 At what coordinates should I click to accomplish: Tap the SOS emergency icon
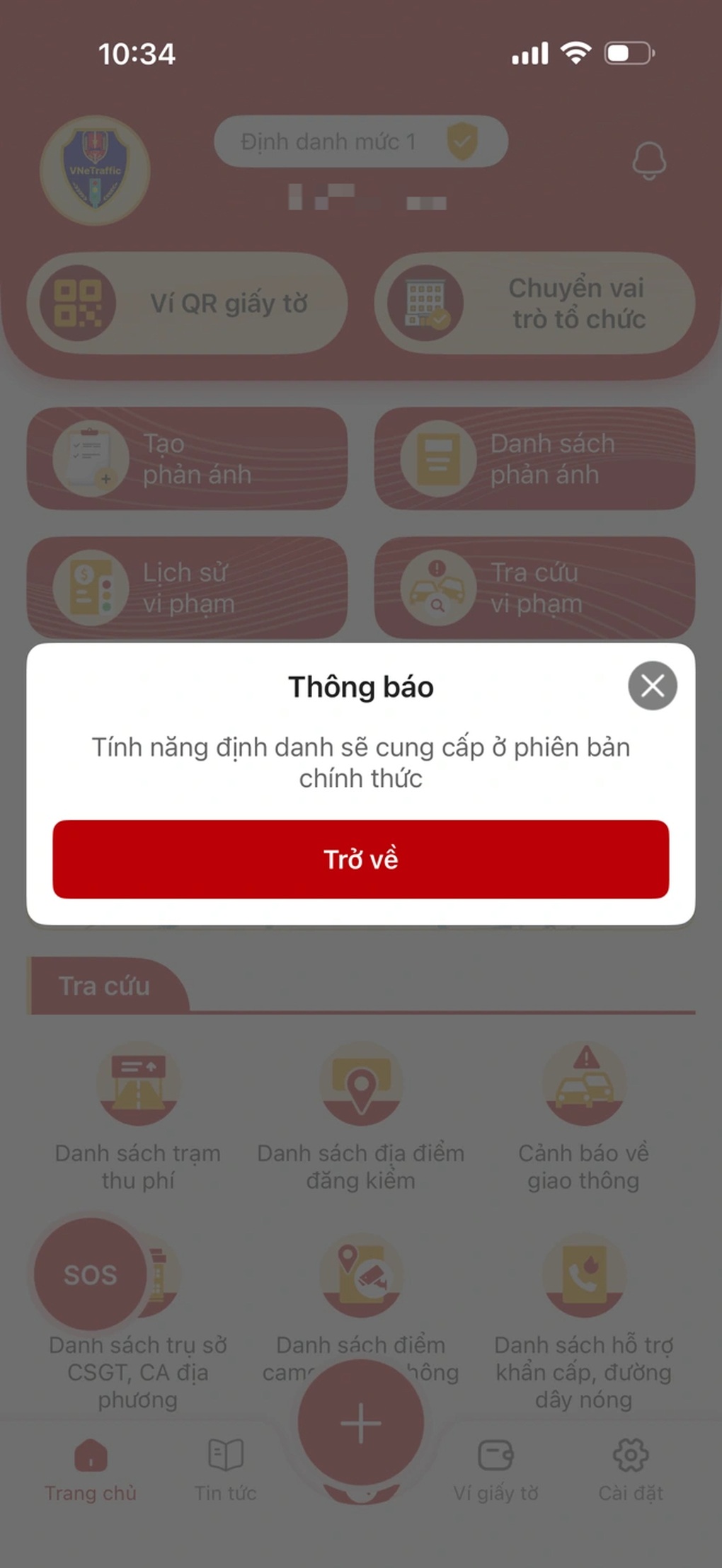(x=91, y=1274)
